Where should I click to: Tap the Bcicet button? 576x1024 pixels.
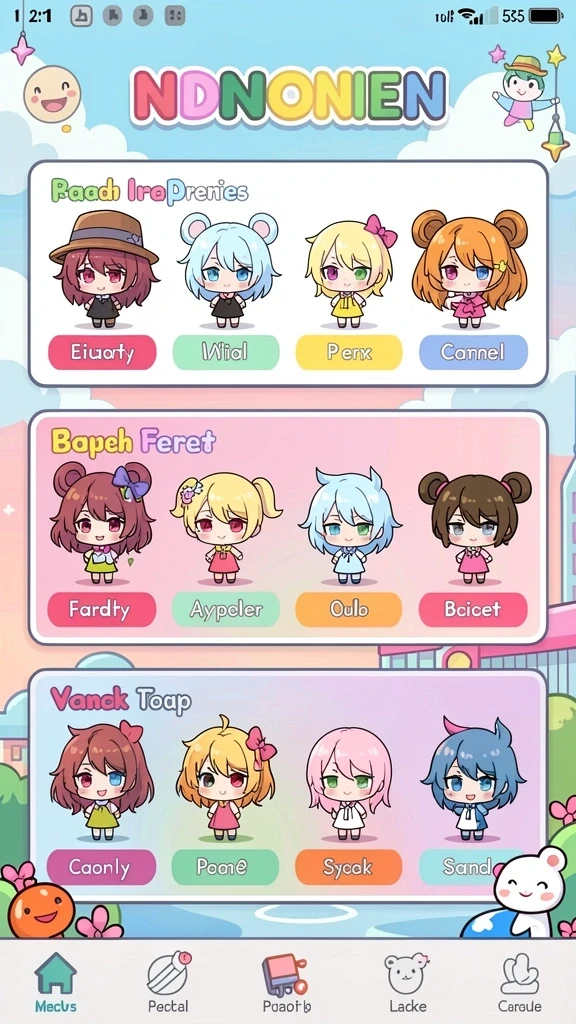click(x=473, y=609)
